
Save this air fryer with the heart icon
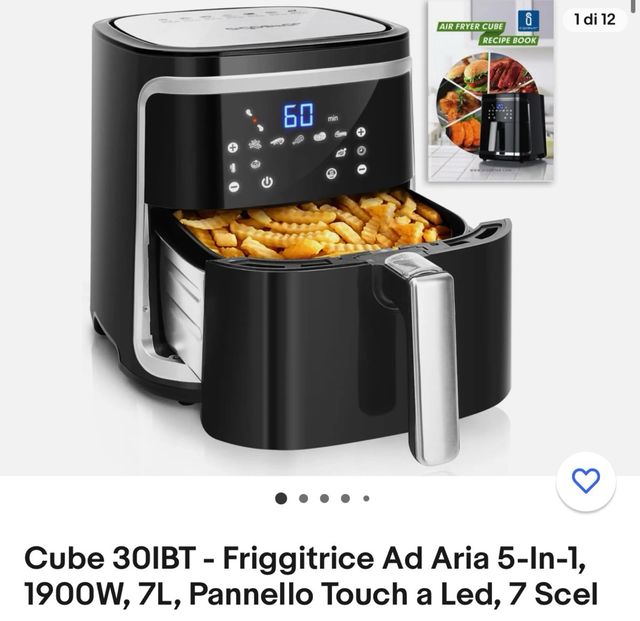pyautogui.click(x=585, y=481)
